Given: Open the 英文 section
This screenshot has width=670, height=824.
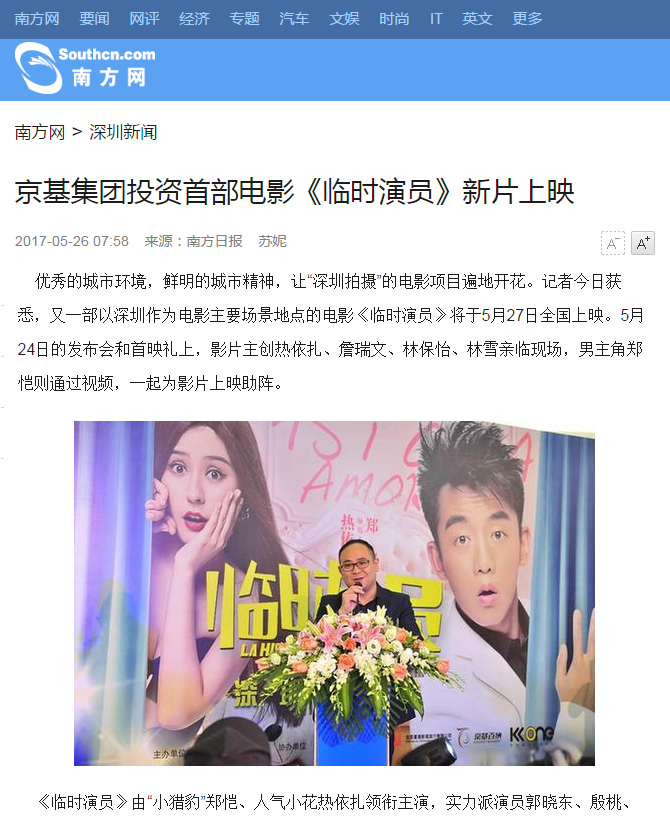Looking at the screenshot, I should click(x=477, y=19).
